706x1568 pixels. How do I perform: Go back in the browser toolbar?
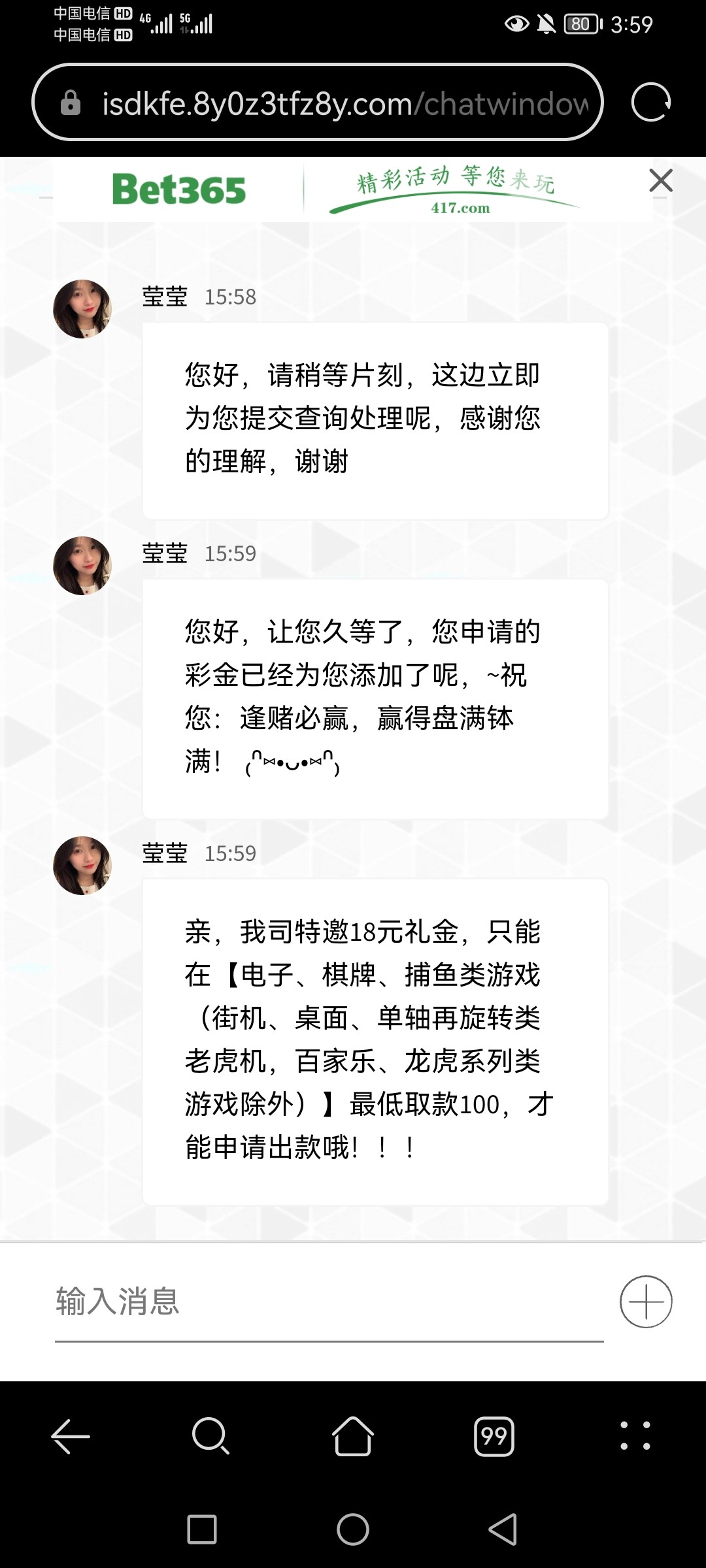[71, 1436]
